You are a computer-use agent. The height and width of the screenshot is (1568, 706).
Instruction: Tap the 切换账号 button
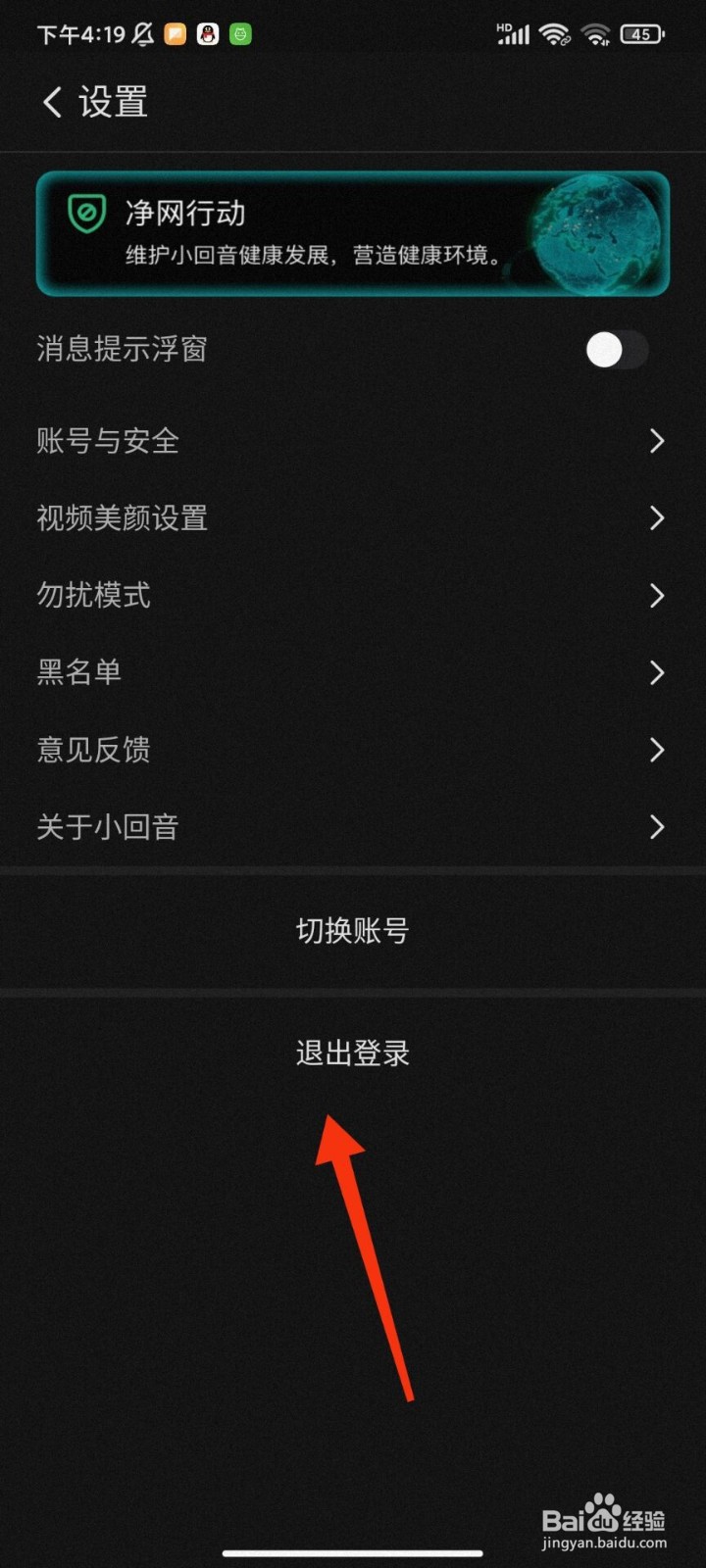click(353, 932)
